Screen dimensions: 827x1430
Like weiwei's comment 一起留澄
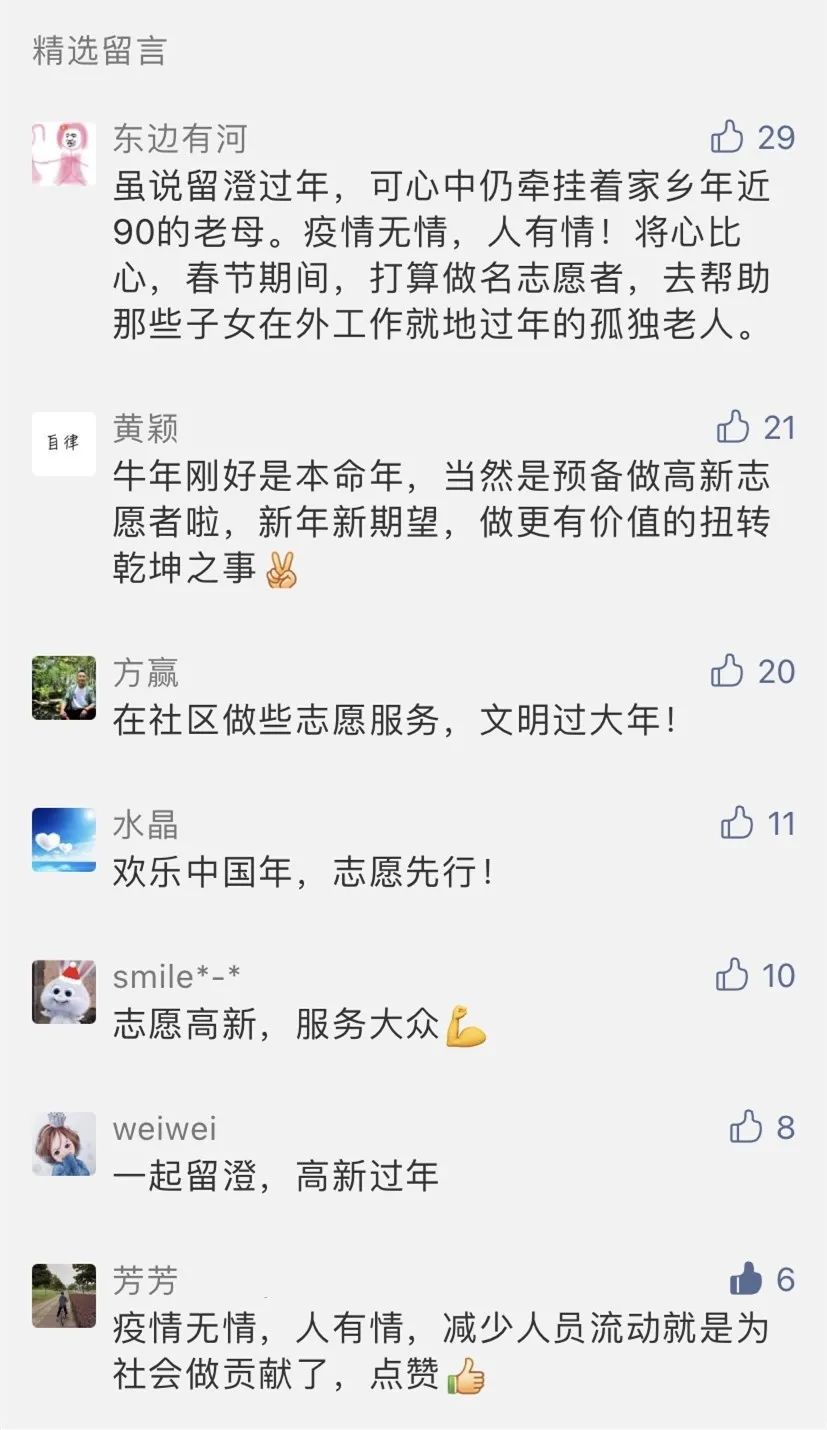pos(746,1128)
